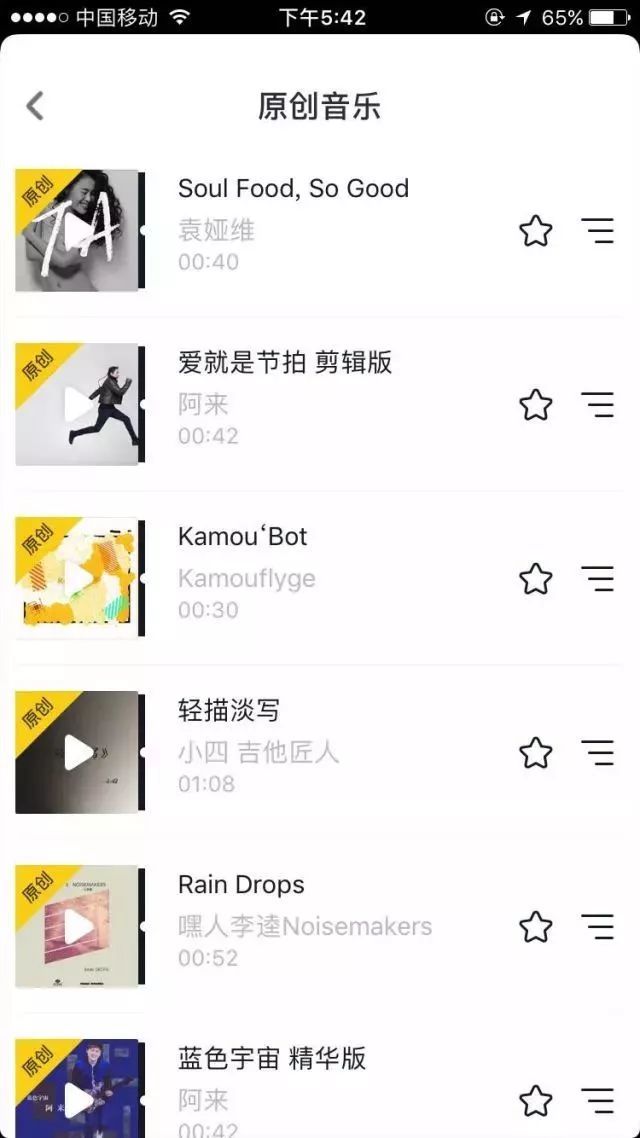Open the list menu for Kamou'Bot
Viewport: 640px width, 1138px height.
(x=598, y=579)
